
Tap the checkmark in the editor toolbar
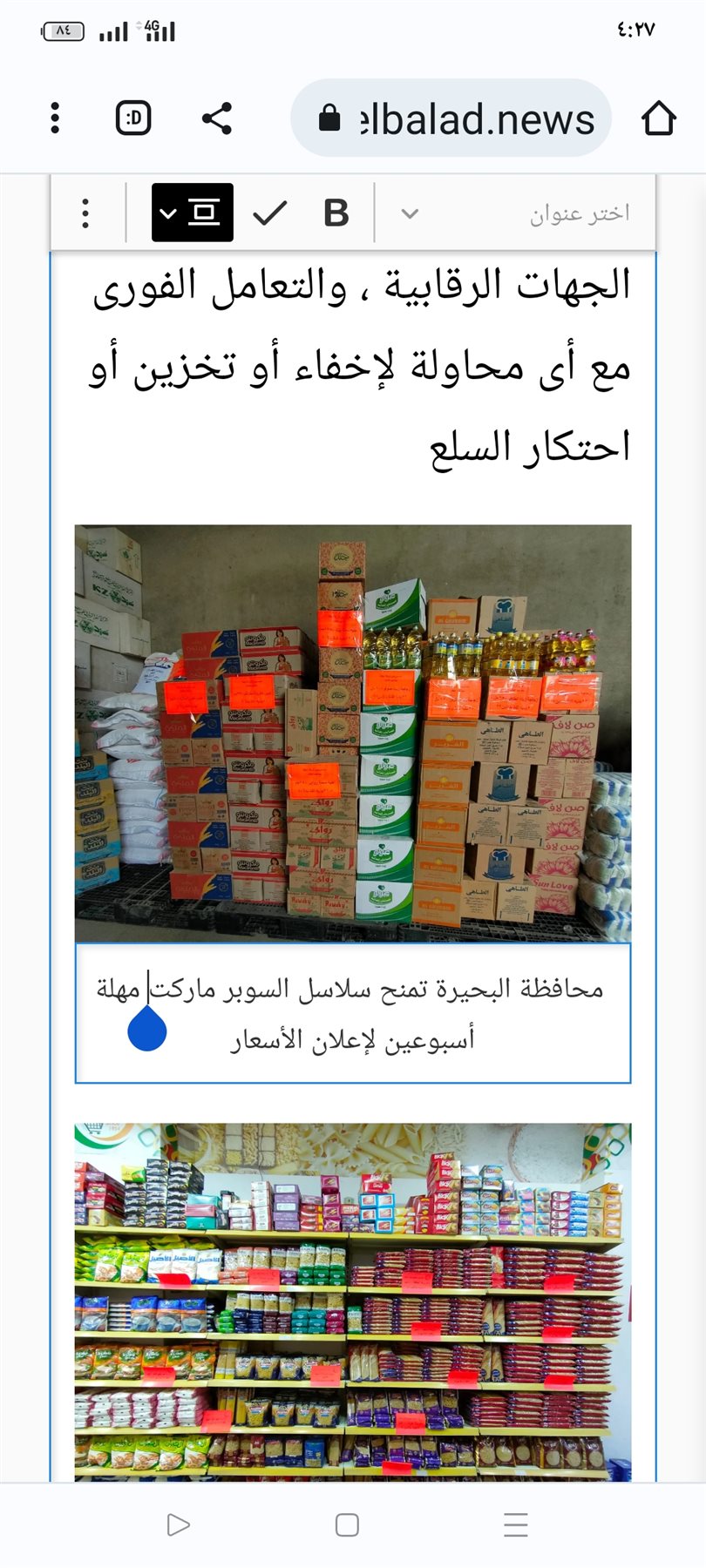269,213
